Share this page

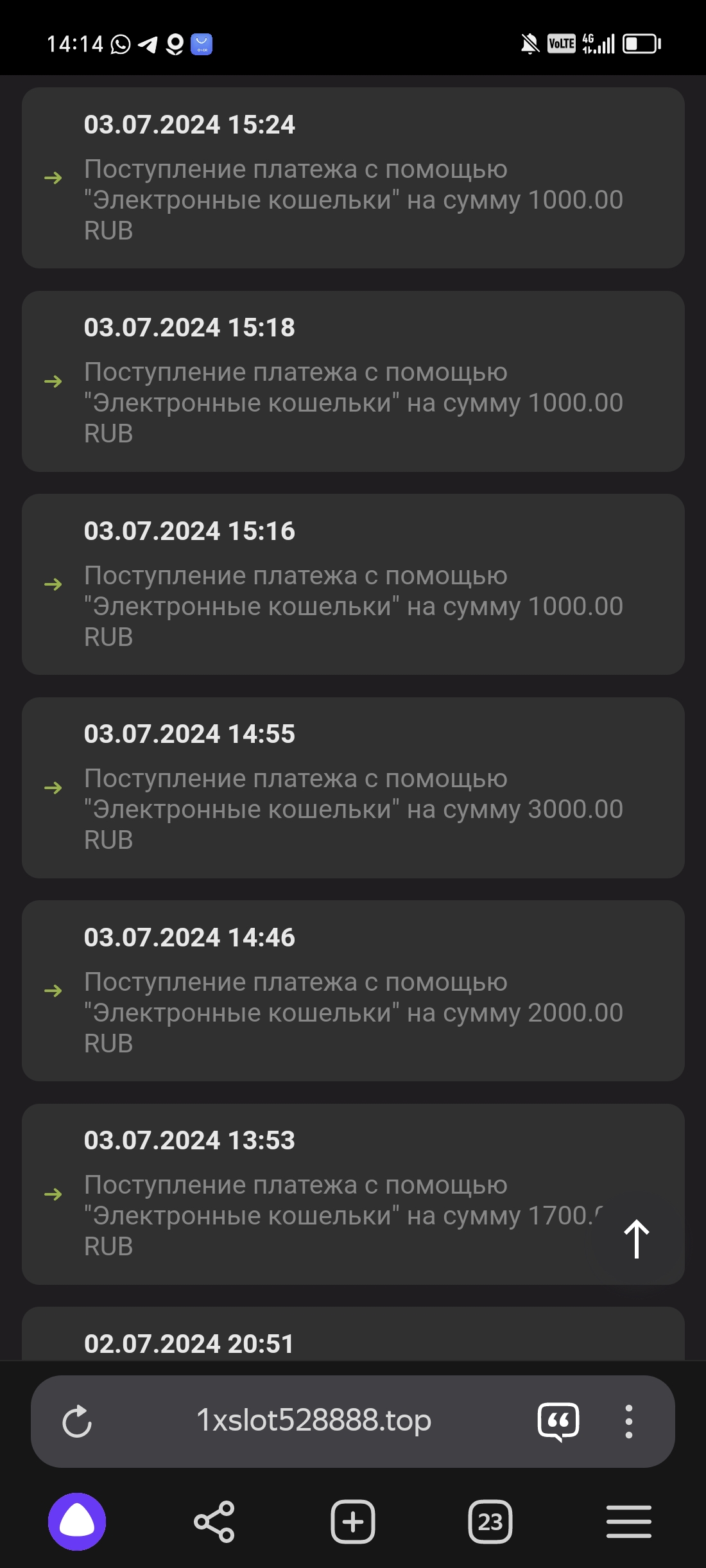click(x=214, y=1521)
